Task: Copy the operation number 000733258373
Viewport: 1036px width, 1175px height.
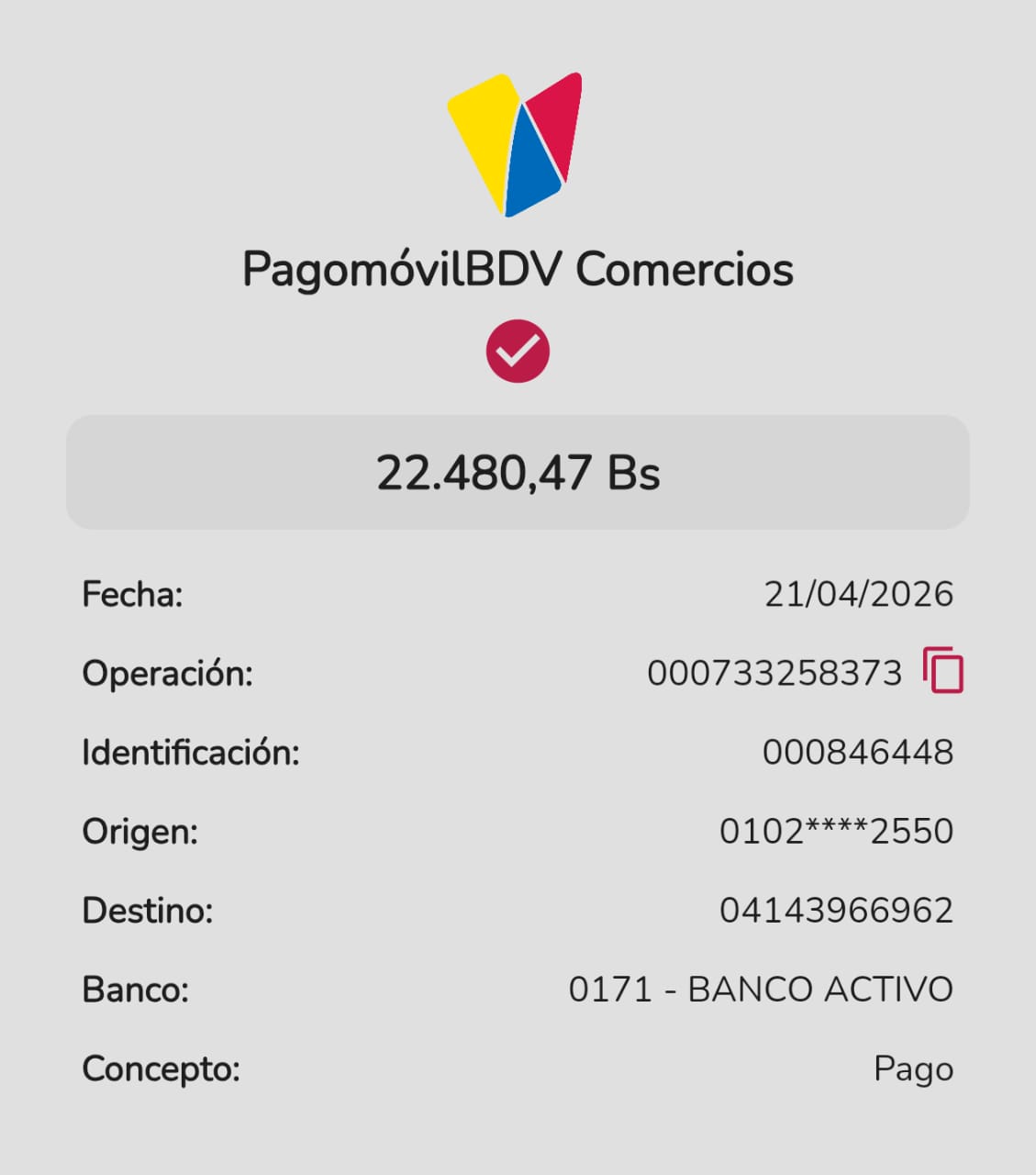Action: (943, 670)
